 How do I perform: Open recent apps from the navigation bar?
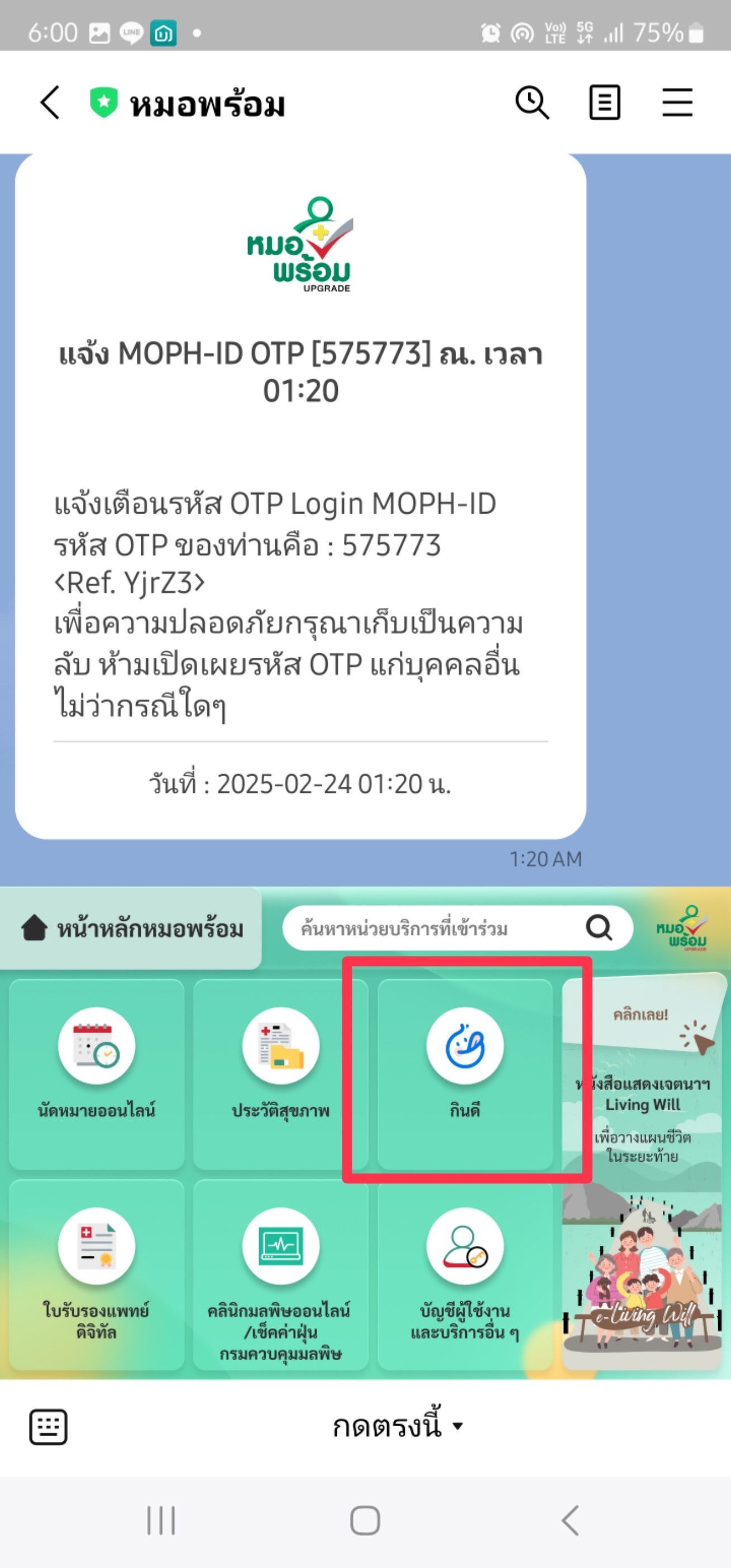pos(161,1521)
